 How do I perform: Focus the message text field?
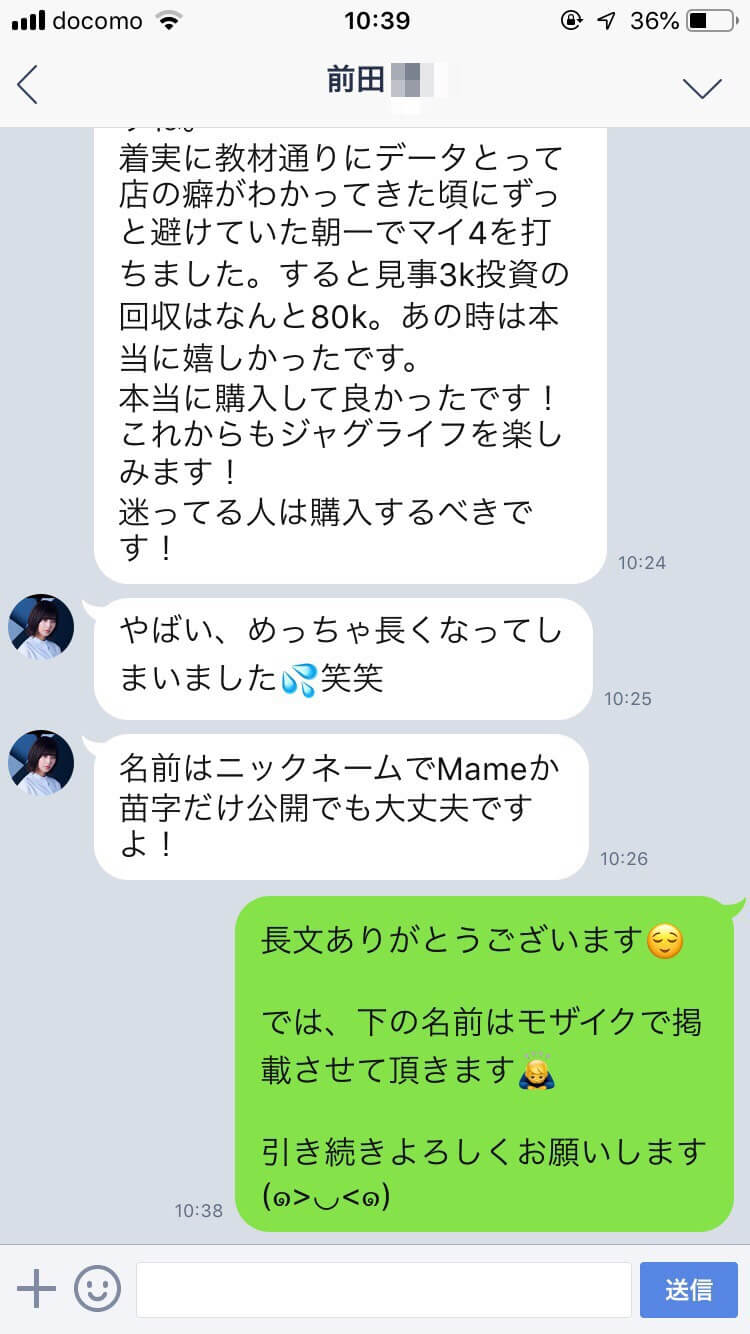click(x=383, y=1289)
